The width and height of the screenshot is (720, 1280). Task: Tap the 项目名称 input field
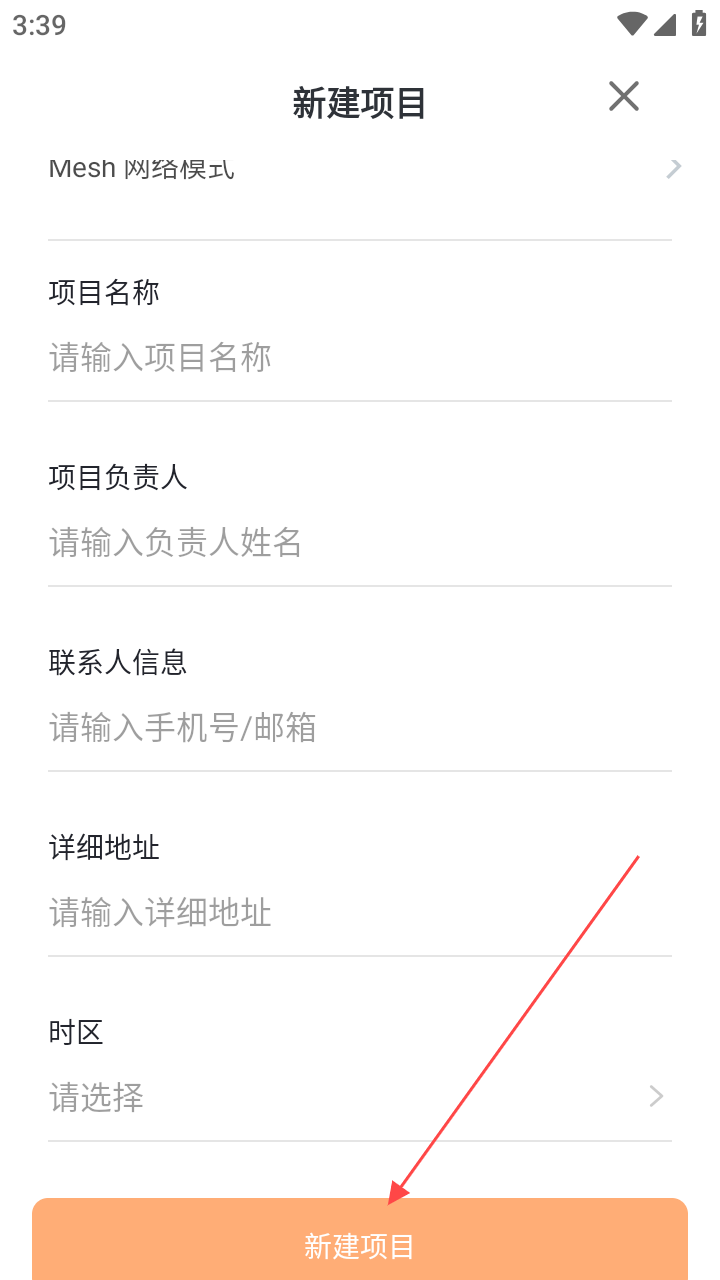(360, 358)
